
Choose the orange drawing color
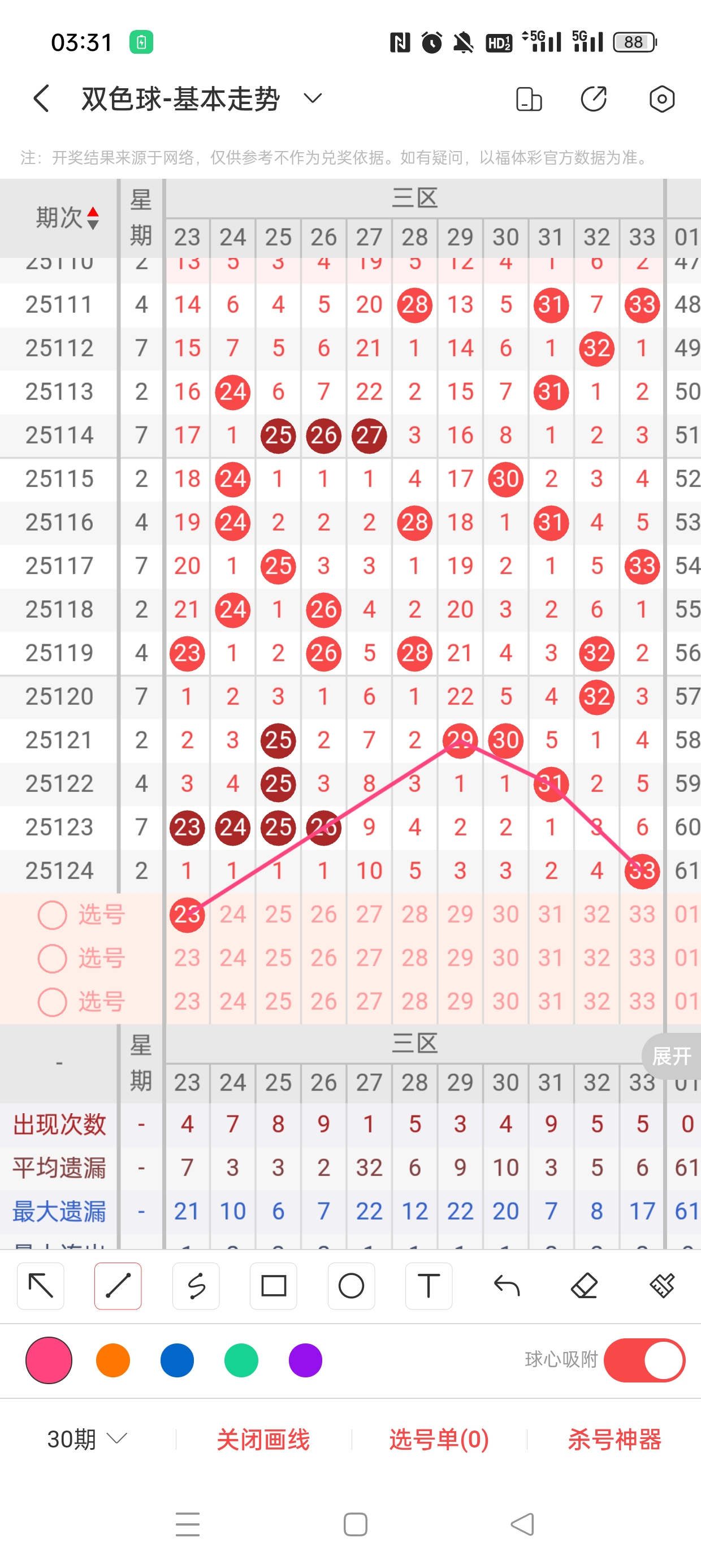click(x=113, y=1360)
